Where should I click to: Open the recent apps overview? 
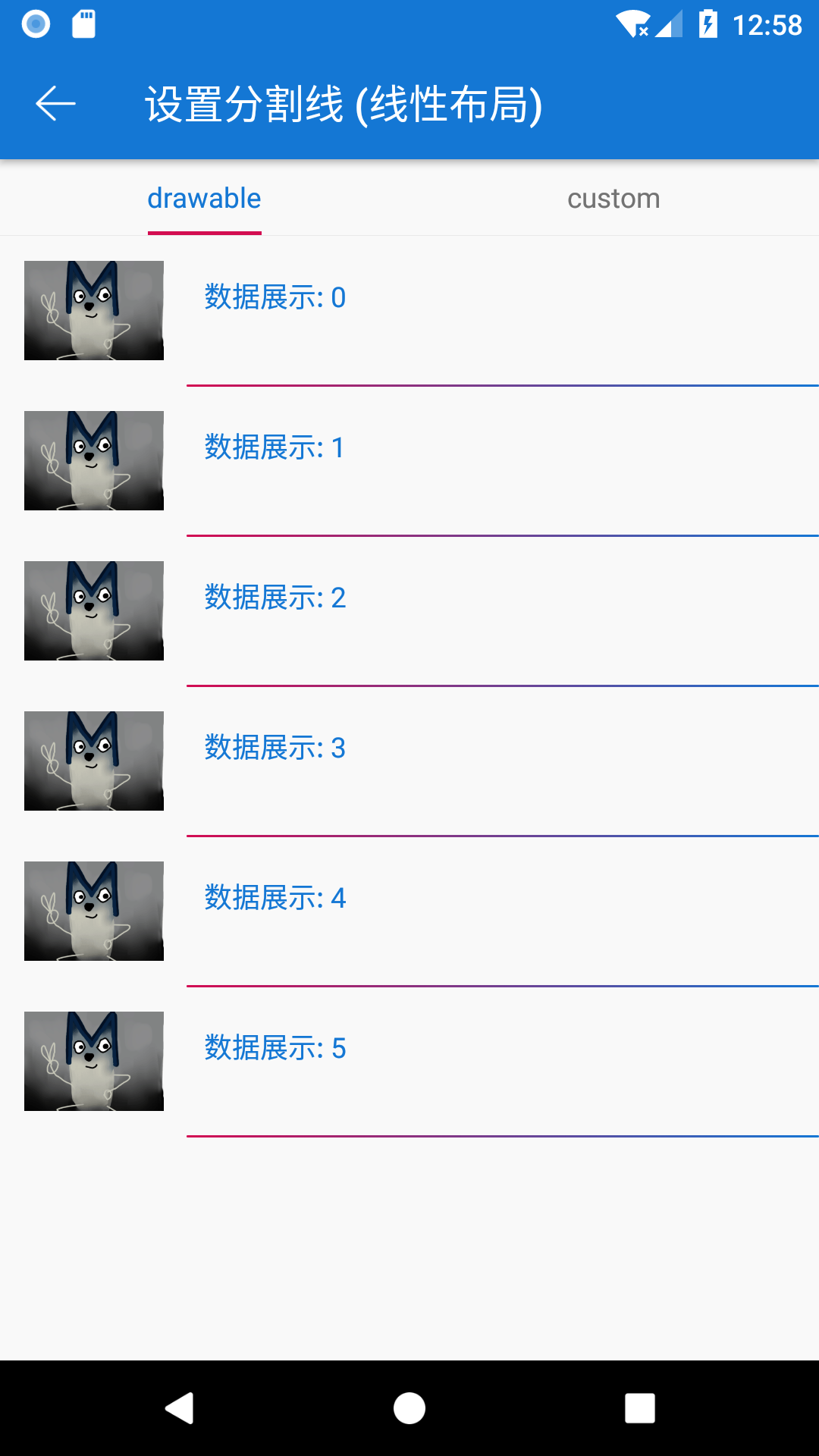pyautogui.click(x=639, y=1408)
